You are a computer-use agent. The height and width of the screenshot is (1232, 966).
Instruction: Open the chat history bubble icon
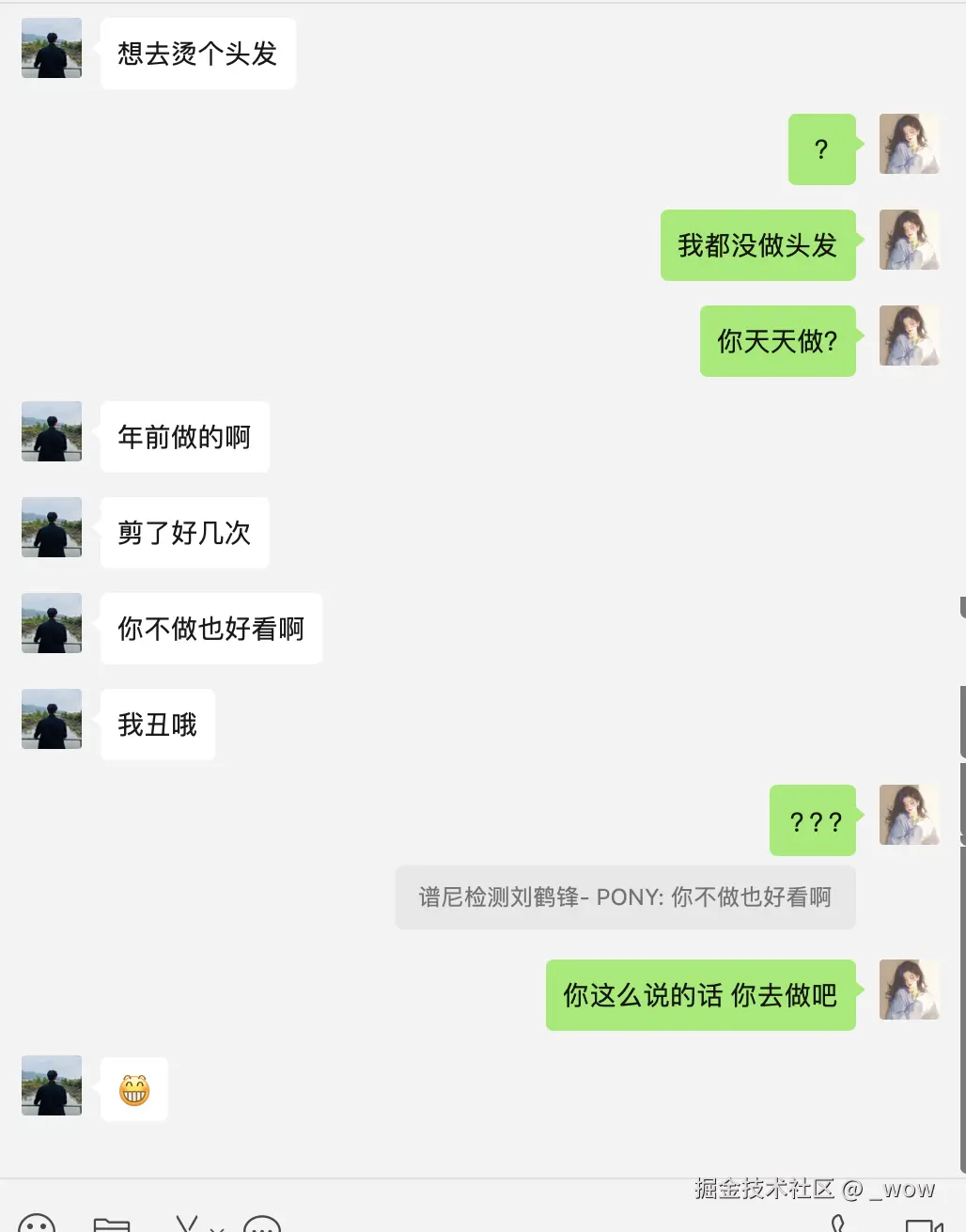point(262,1224)
